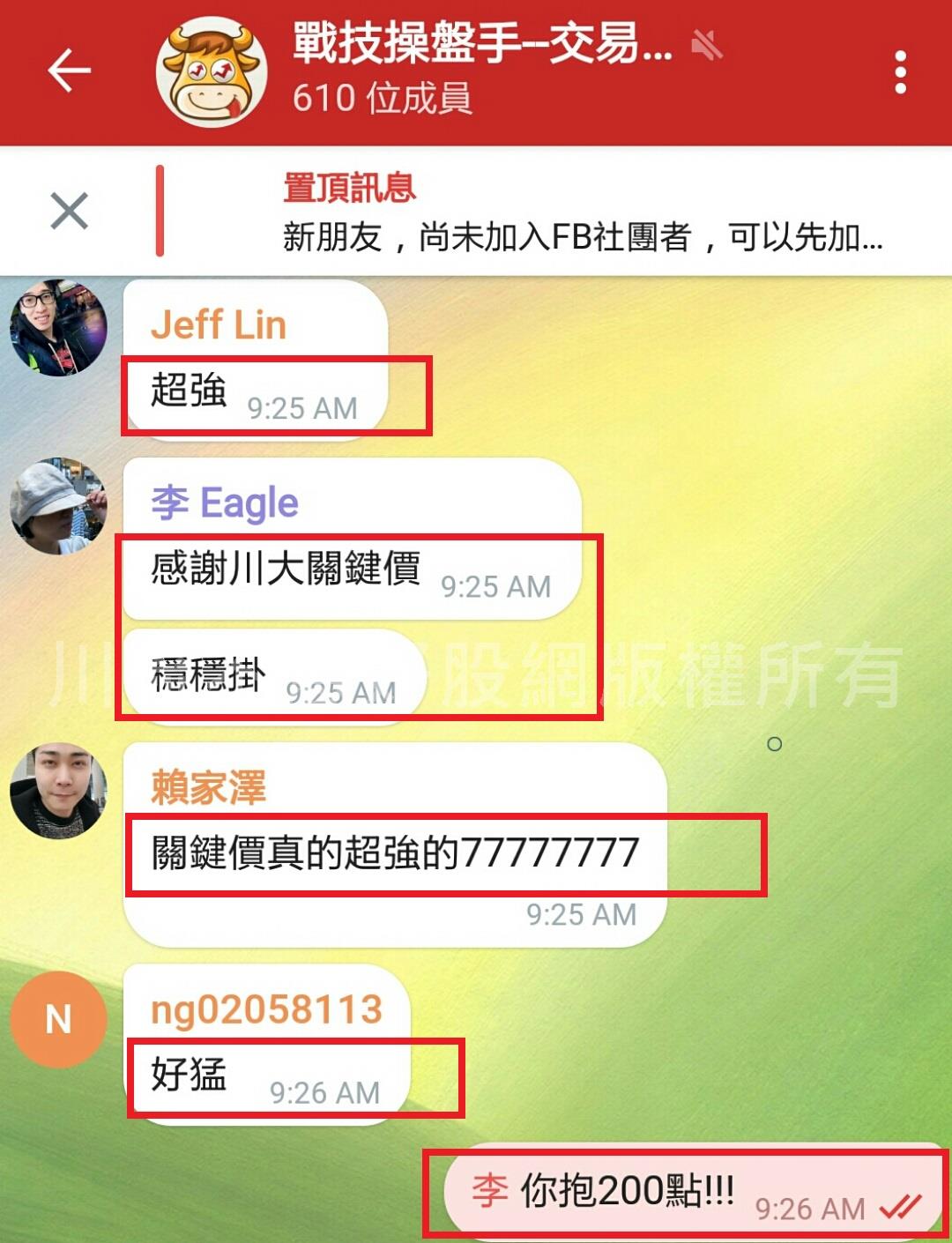Image resolution: width=952 pixels, height=1243 pixels.
Task: Open the group overflow menu
Action: [x=900, y=72]
